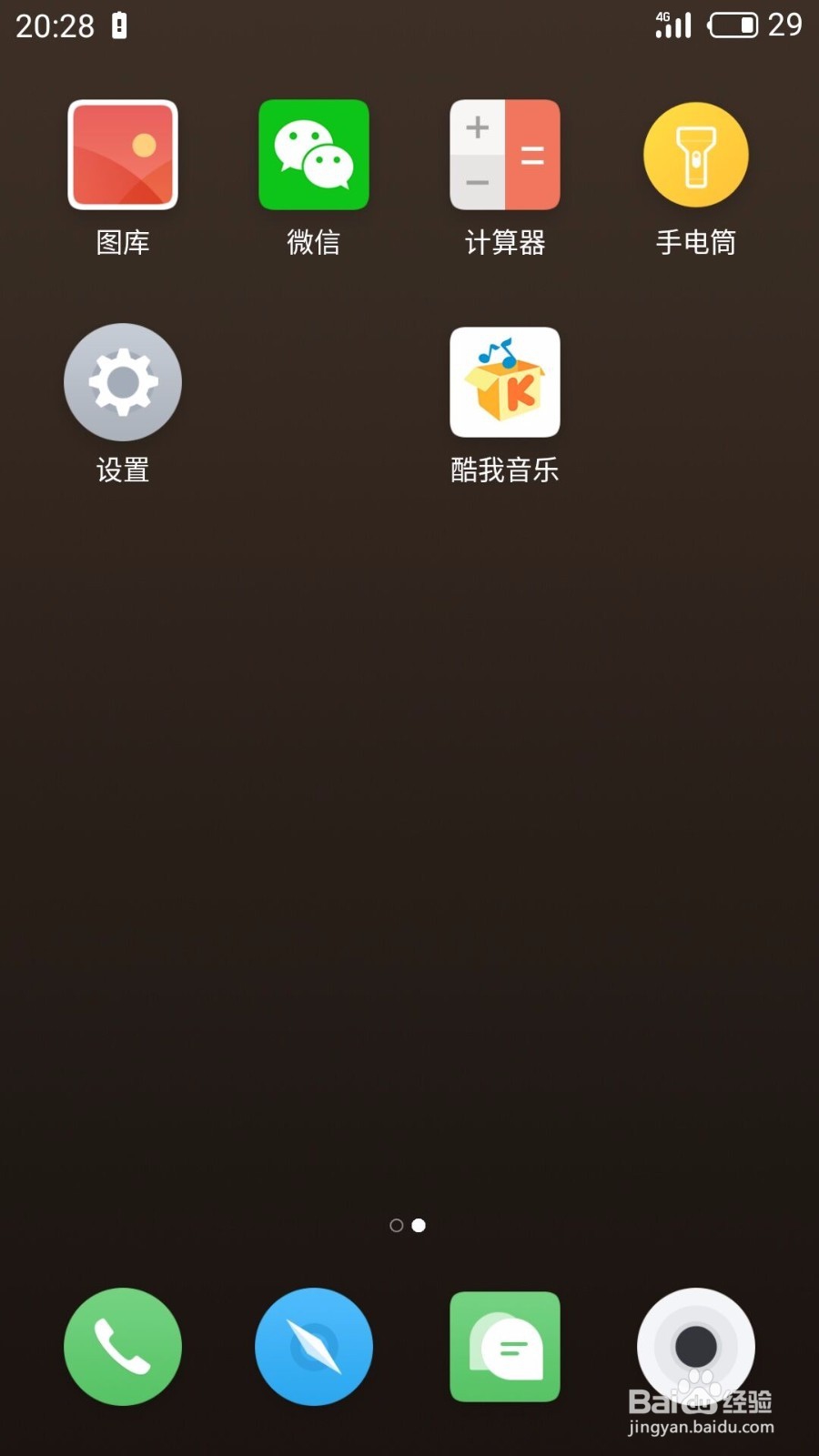The width and height of the screenshot is (819, 1456).
Task: Open the 图库 gallery app
Action: click(123, 155)
